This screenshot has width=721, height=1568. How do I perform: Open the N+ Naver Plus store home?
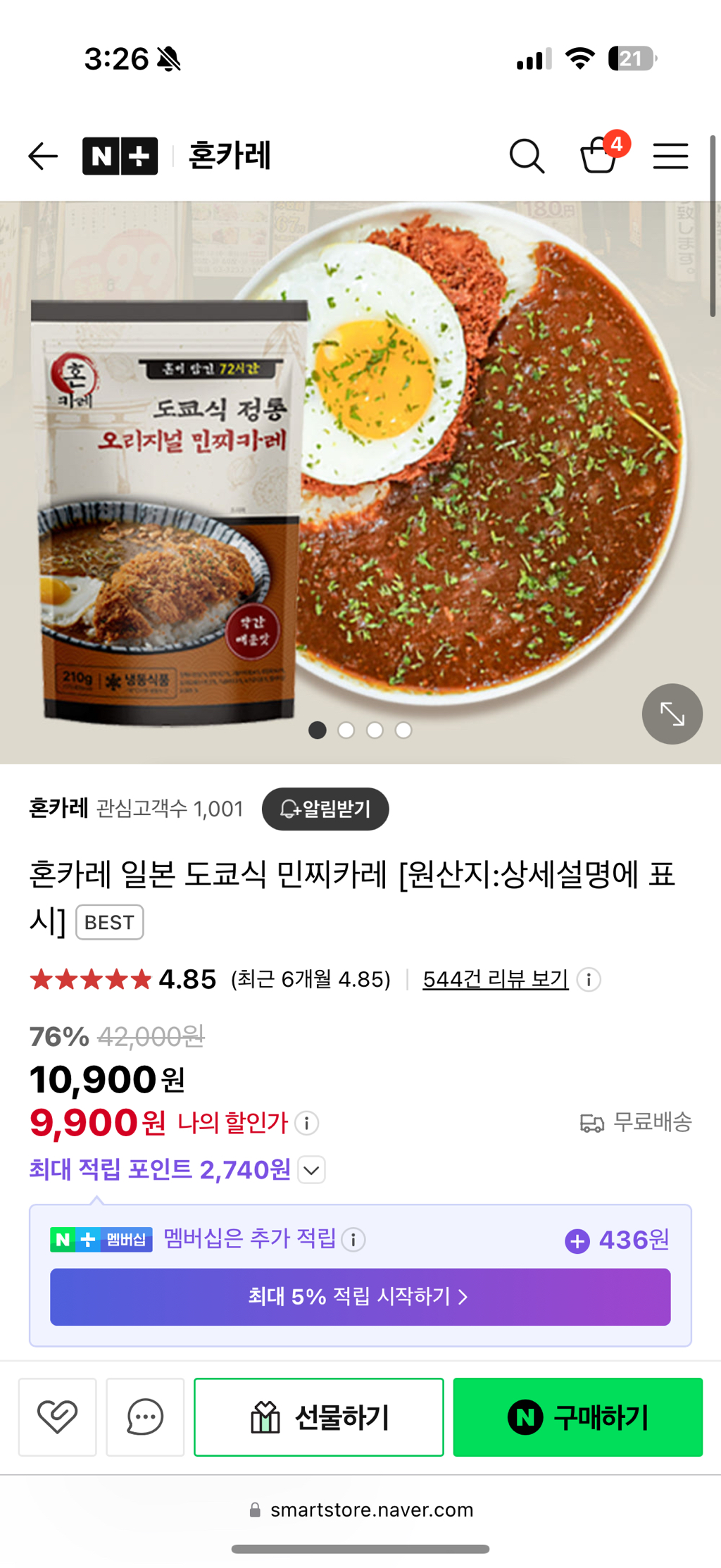coord(120,156)
